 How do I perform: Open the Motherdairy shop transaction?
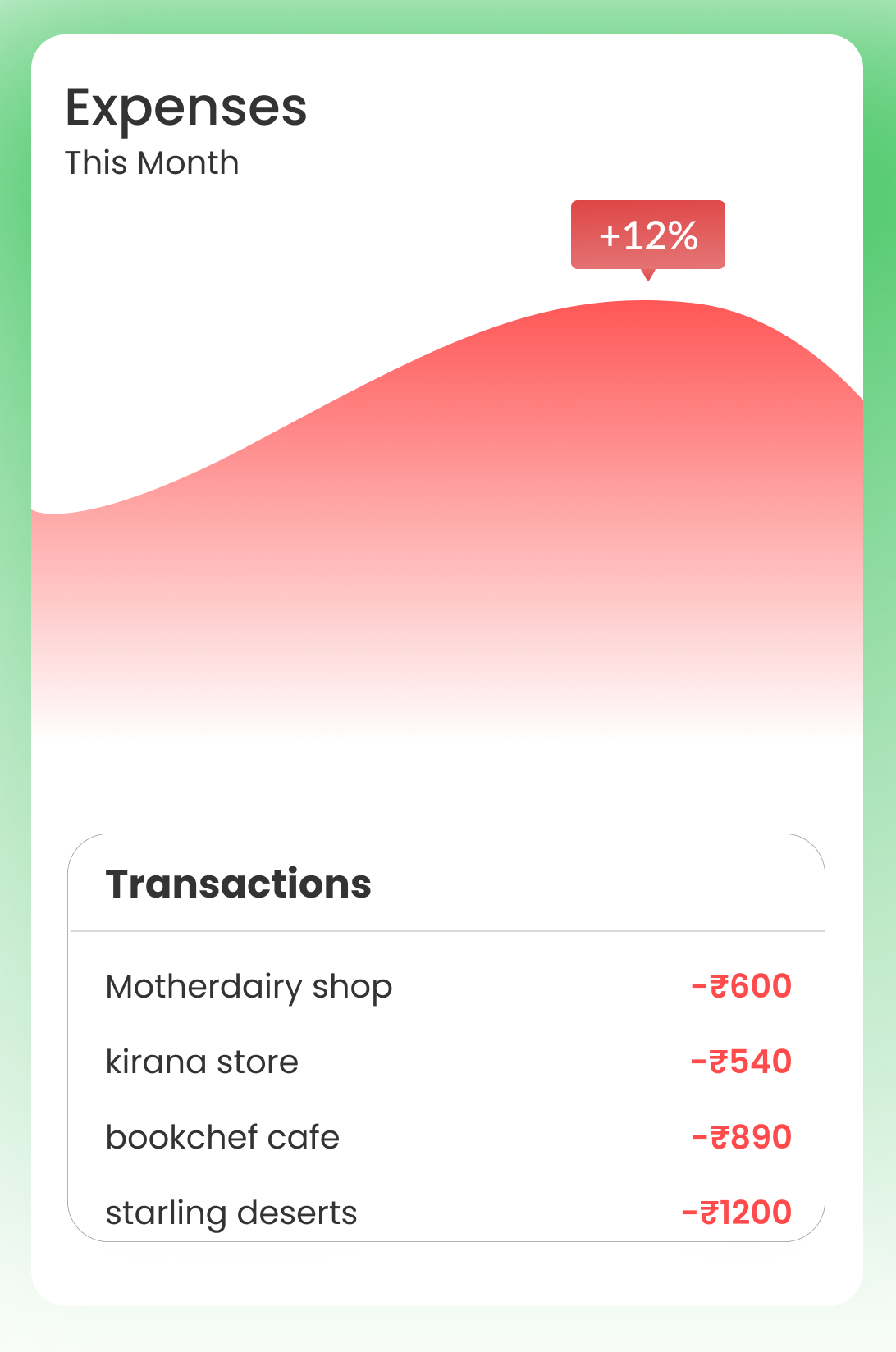[249, 986]
